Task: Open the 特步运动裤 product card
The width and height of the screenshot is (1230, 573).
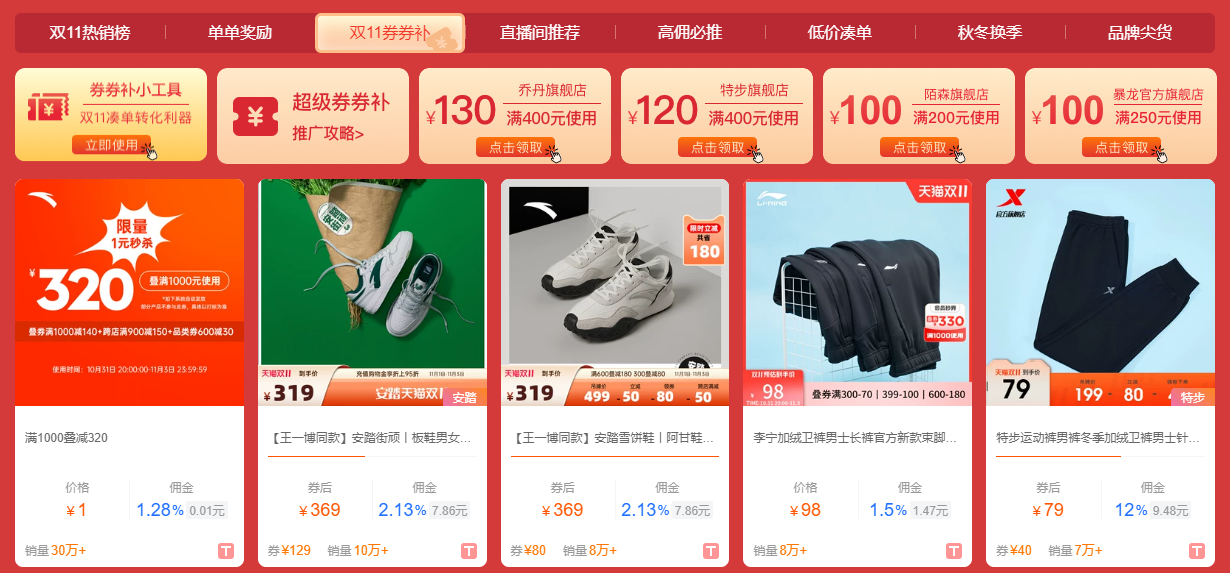Action: pos(1100,292)
